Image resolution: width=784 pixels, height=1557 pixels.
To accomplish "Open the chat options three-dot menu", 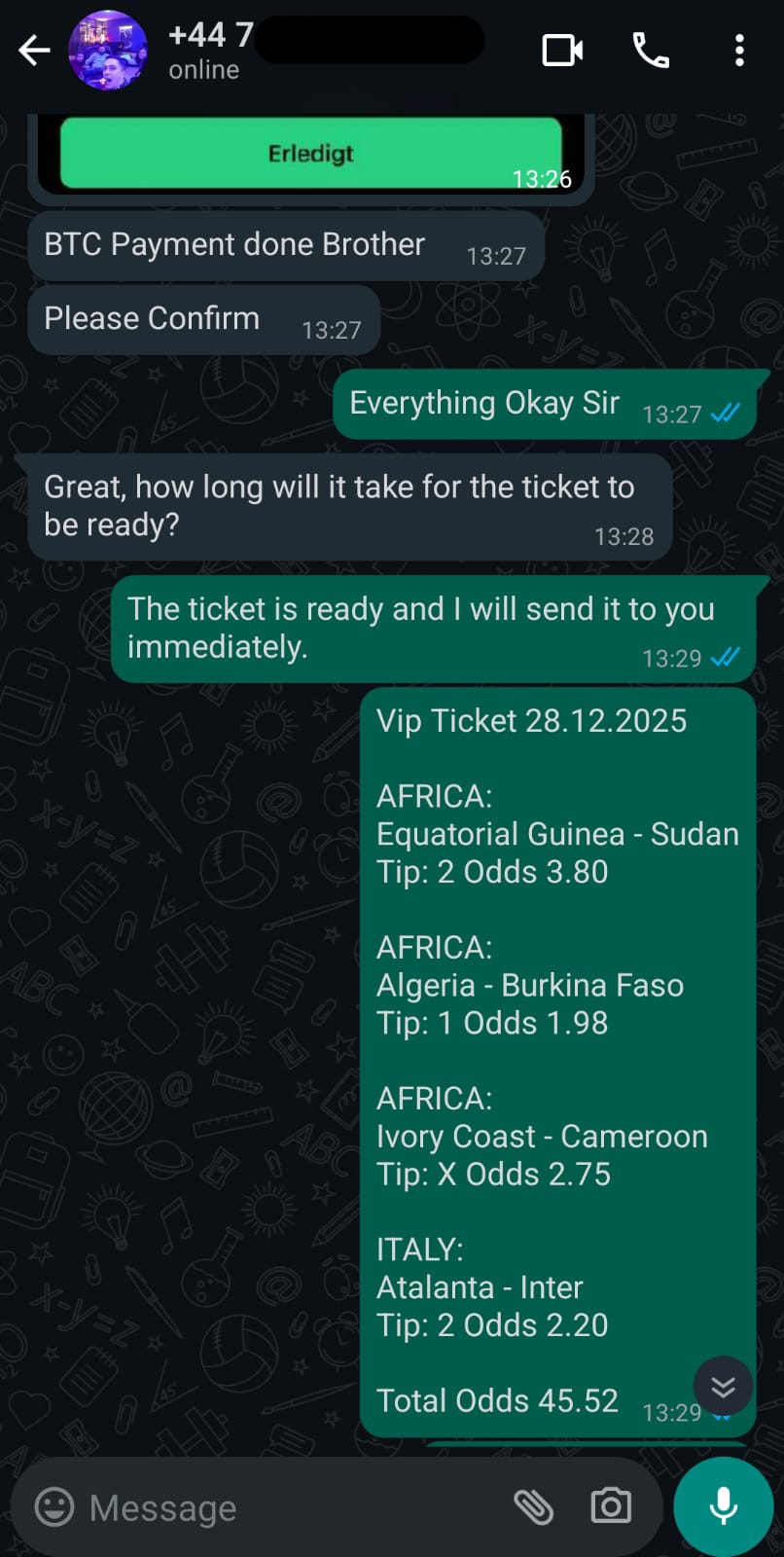I will (x=741, y=51).
